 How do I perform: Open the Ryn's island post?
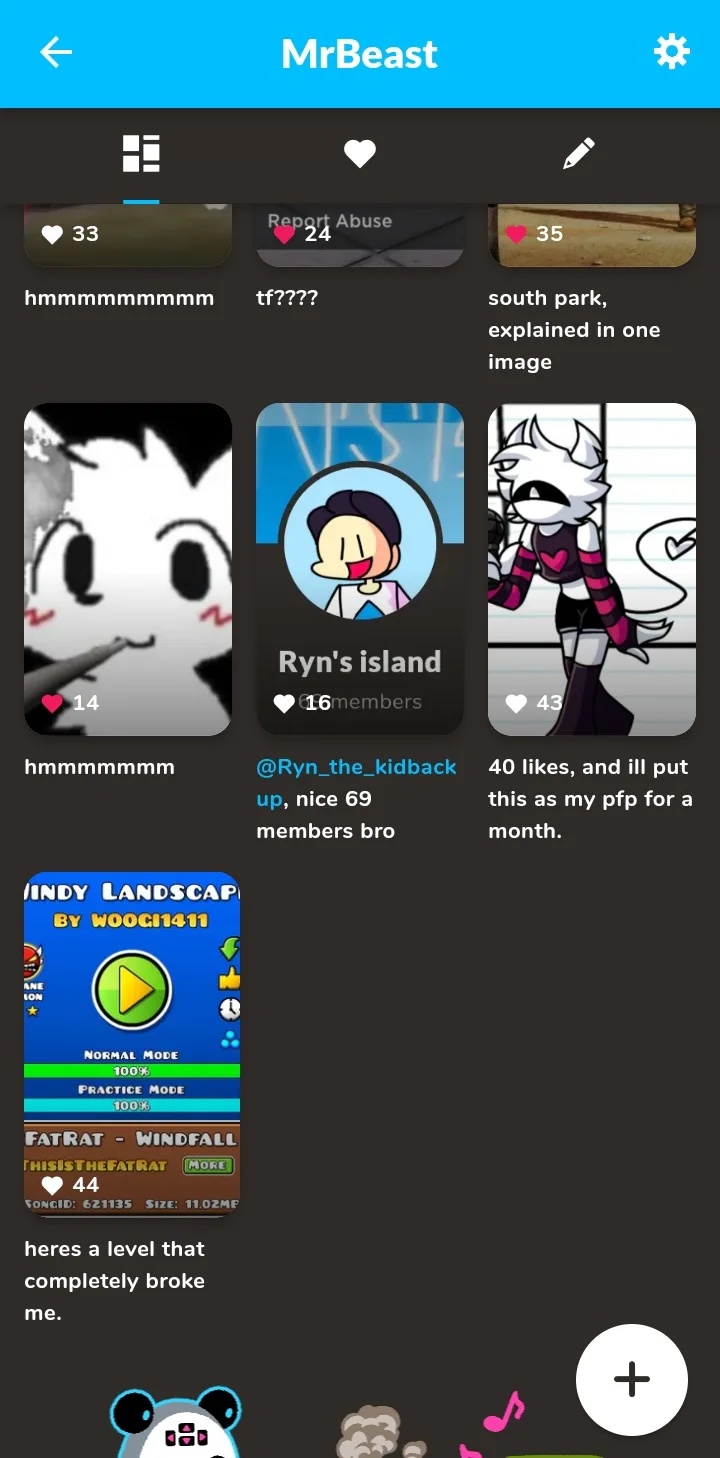(360, 569)
